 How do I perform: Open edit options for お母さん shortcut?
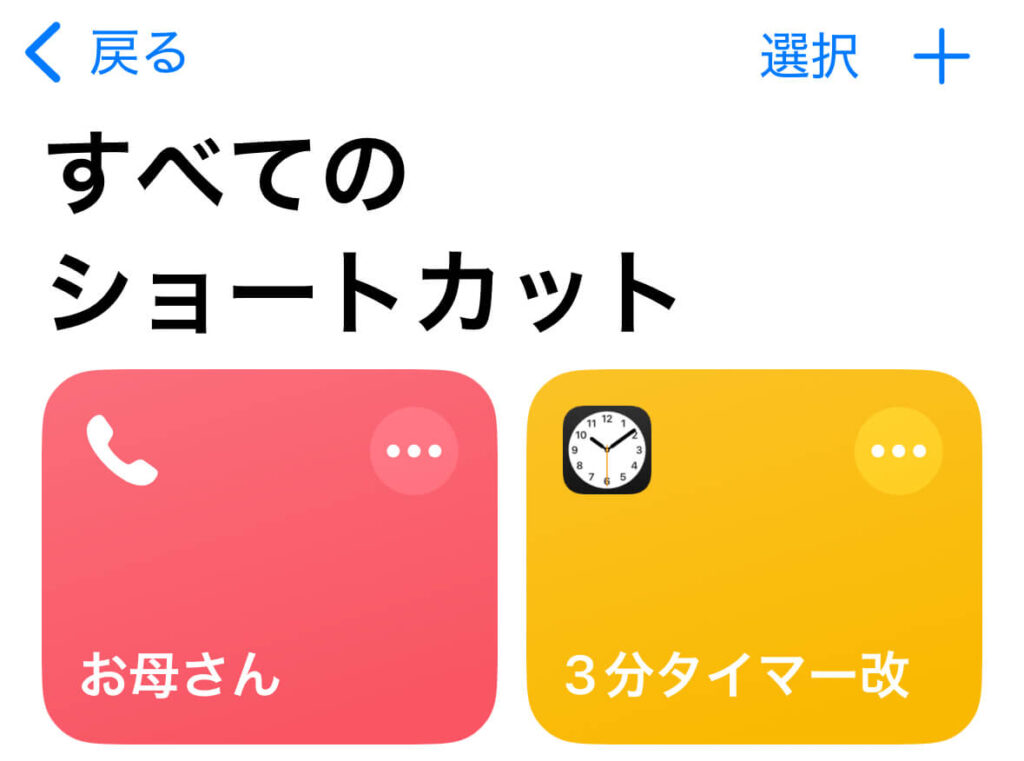[x=414, y=451]
